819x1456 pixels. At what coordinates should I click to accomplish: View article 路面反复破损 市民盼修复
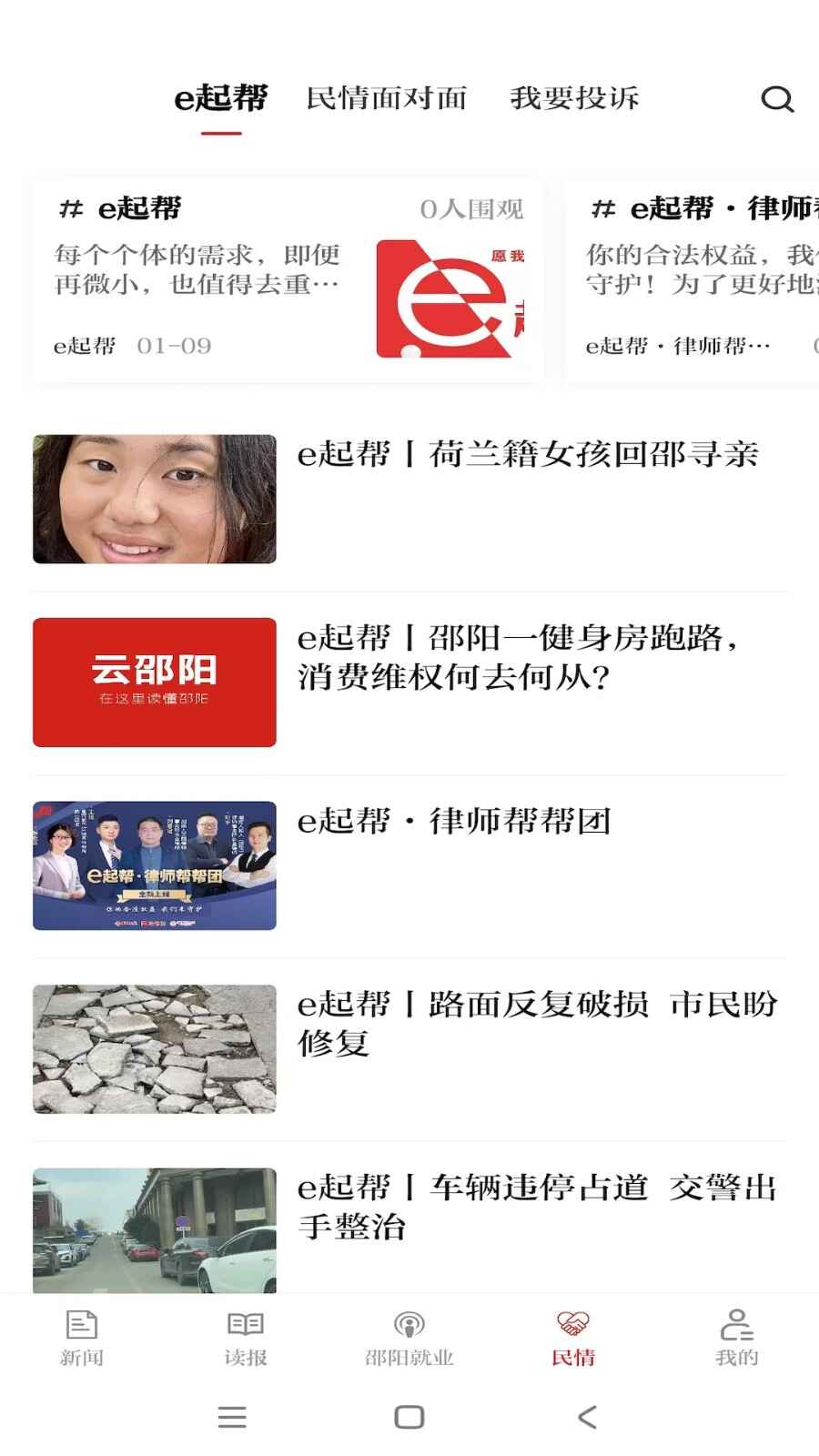537,1023
